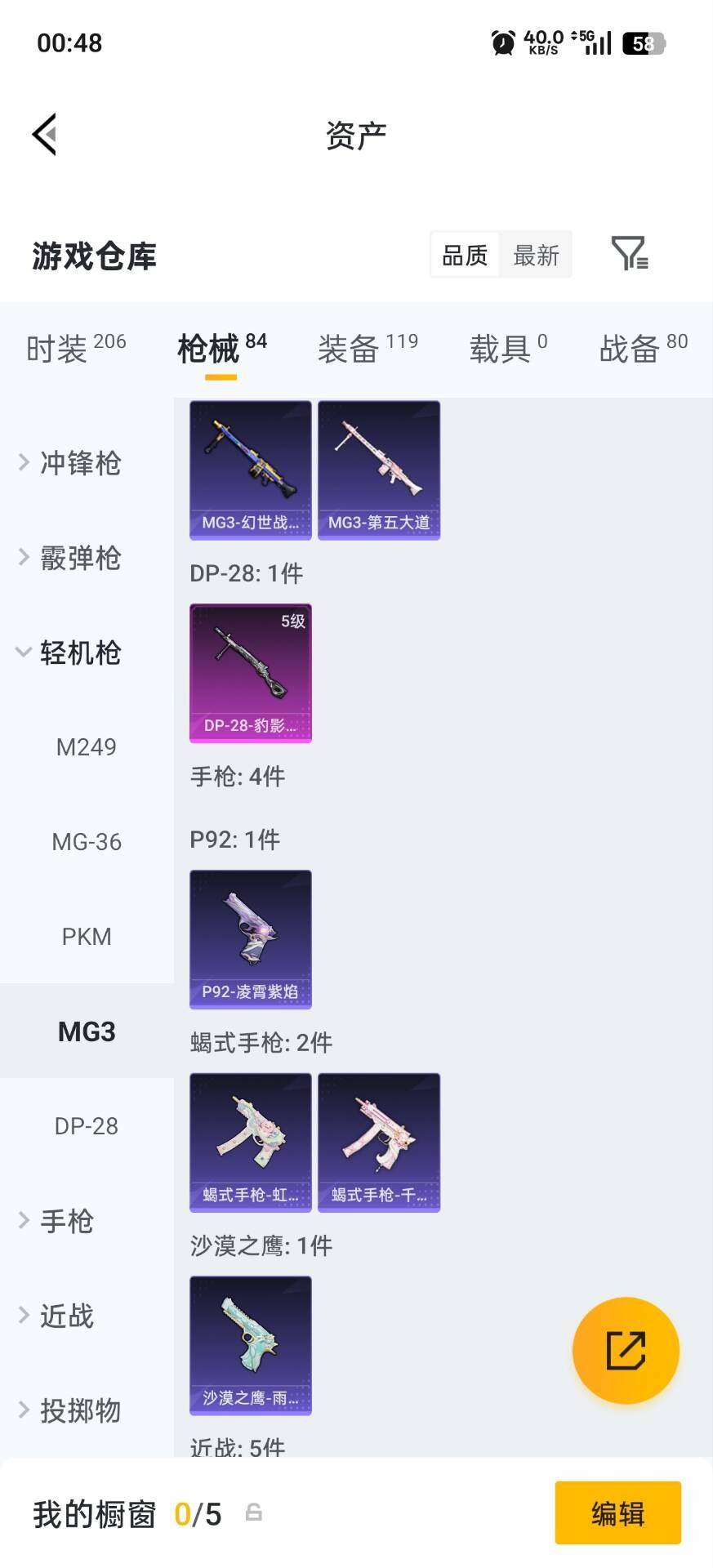Tap the yellow share button at bottom right
Viewport: 713px width, 1568px height.
626,1349
